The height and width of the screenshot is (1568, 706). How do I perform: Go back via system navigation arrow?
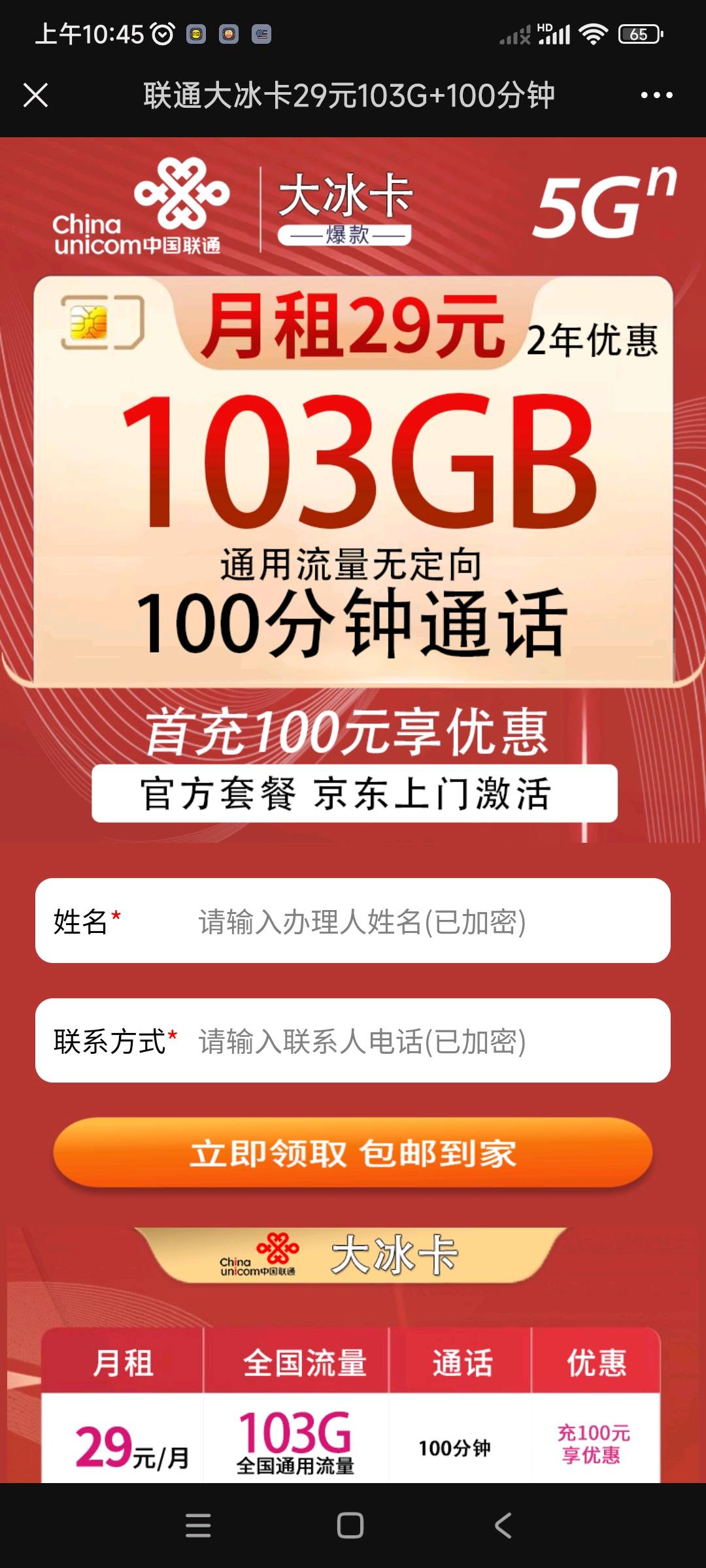tap(503, 1526)
